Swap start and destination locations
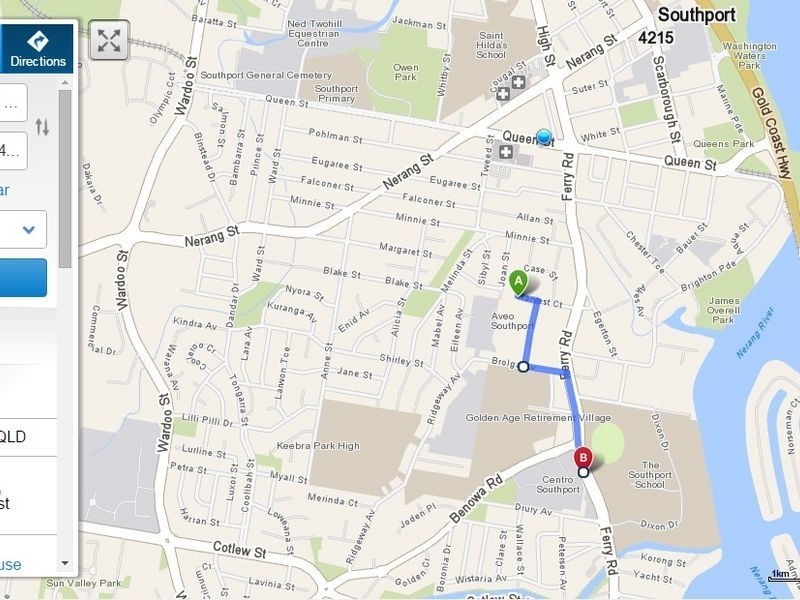This screenshot has height=600, width=800. click(x=42, y=127)
